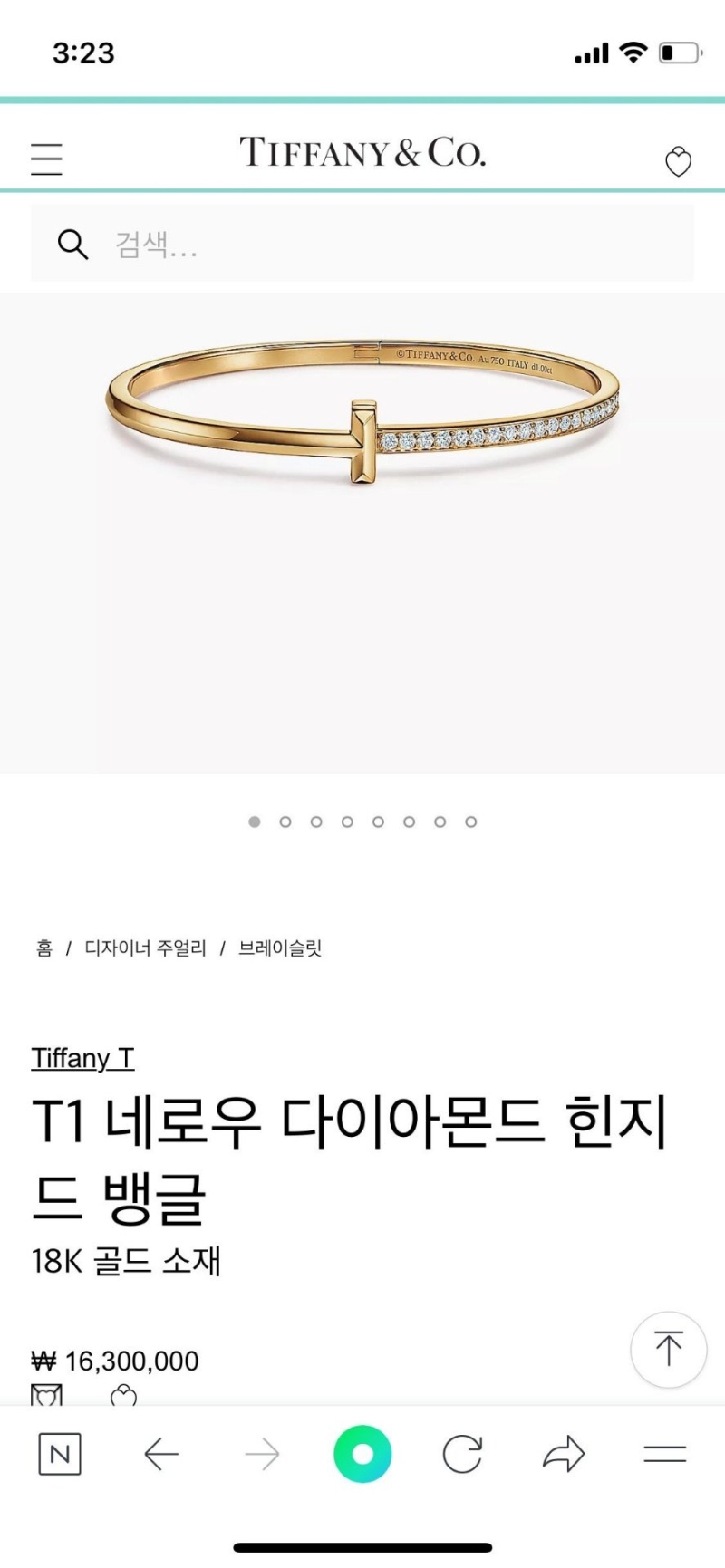This screenshot has width=725, height=1568.
Task: Tap the green circle browser button
Action: pyautogui.click(x=362, y=1454)
